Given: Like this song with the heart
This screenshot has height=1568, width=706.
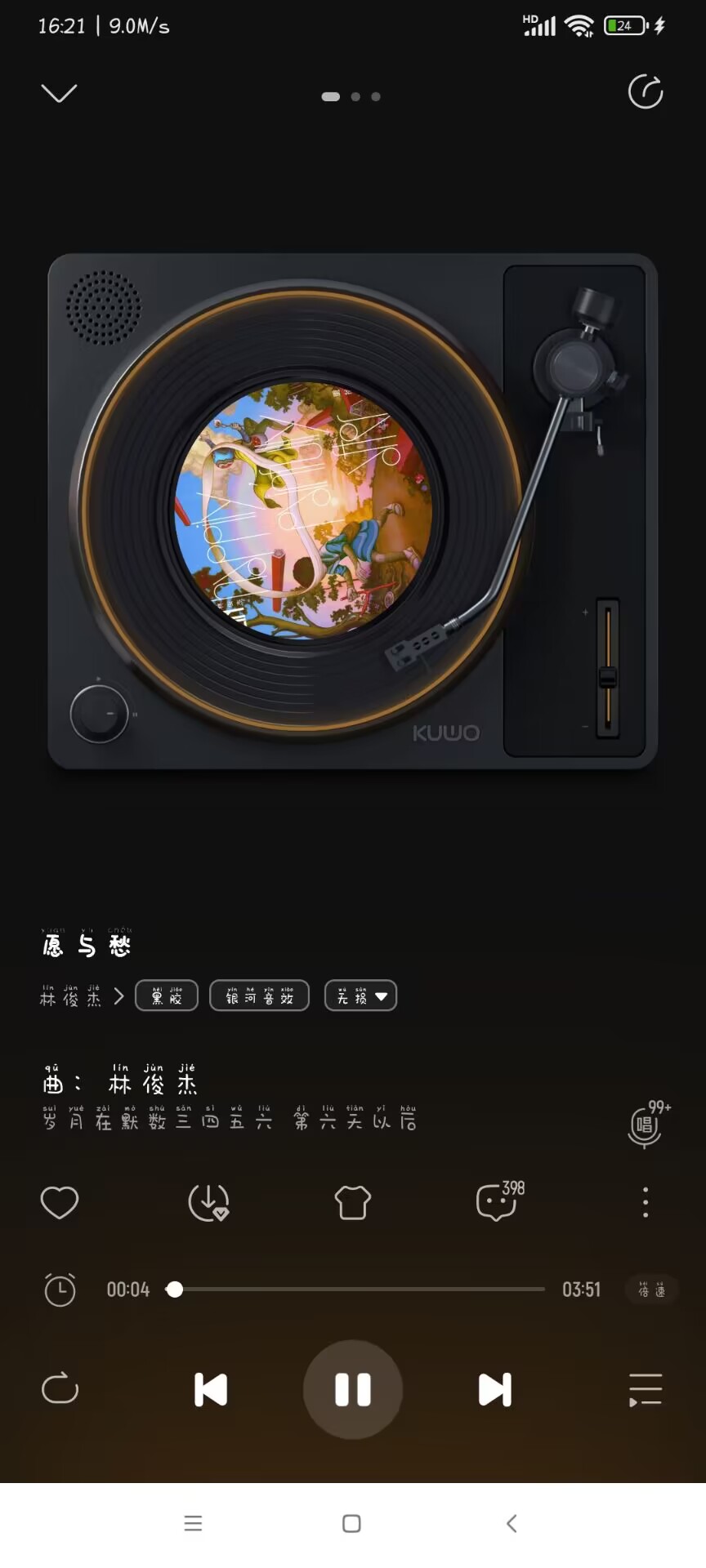Looking at the screenshot, I should pyautogui.click(x=60, y=1202).
